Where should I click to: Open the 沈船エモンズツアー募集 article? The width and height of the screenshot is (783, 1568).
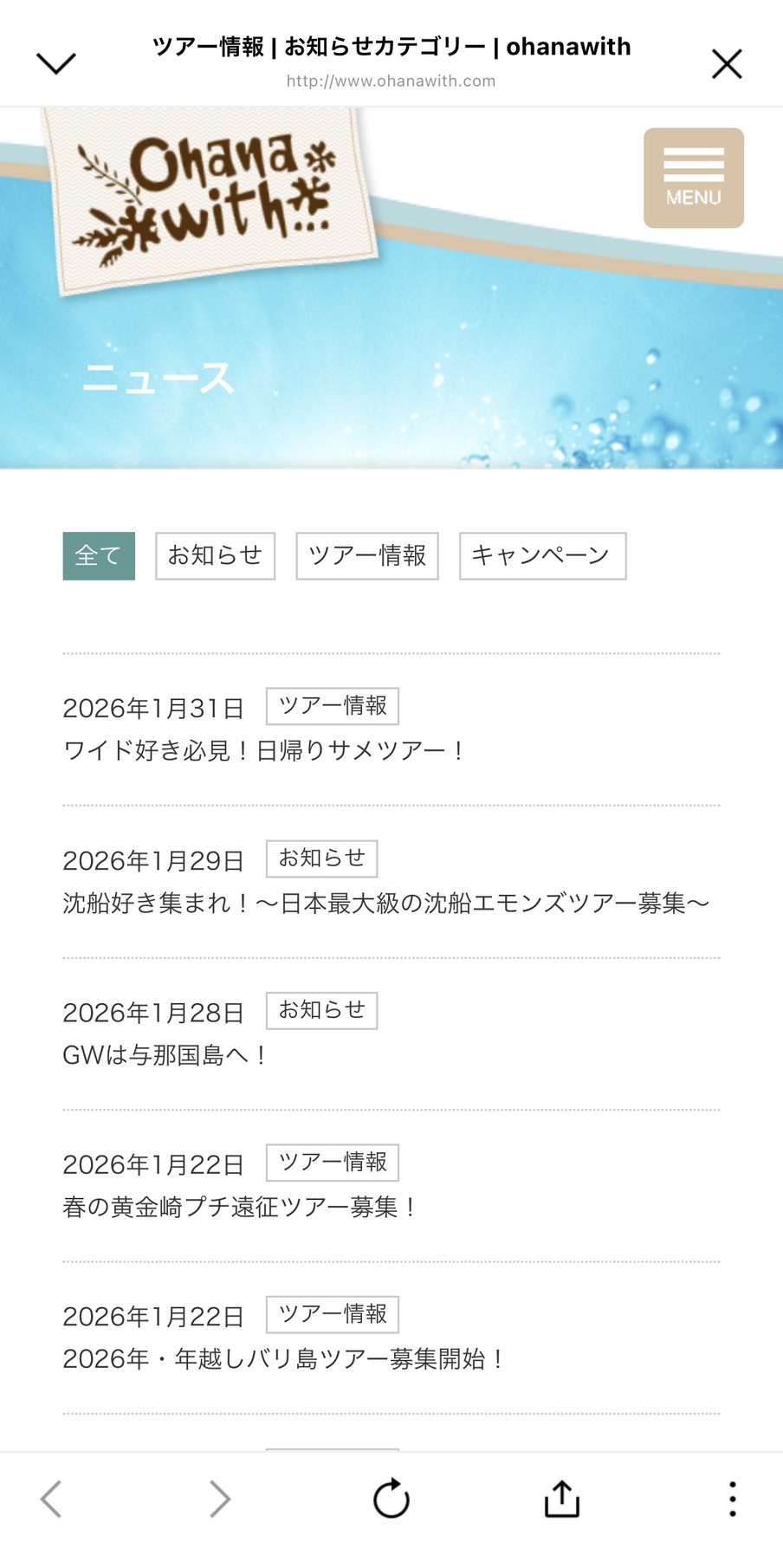[385, 903]
